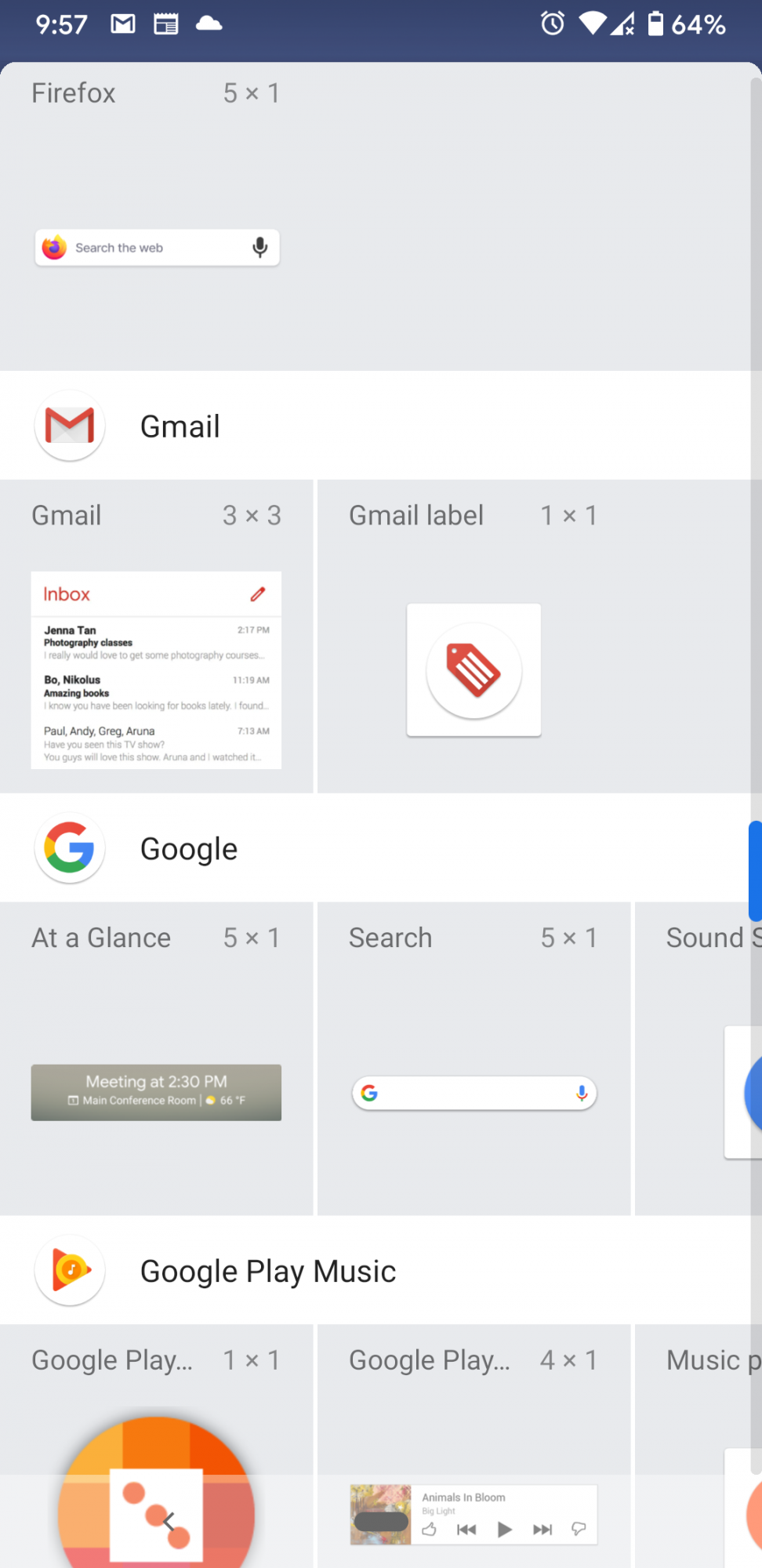762x1568 pixels.
Task: Select the At a Glance widget
Action: [156, 1092]
